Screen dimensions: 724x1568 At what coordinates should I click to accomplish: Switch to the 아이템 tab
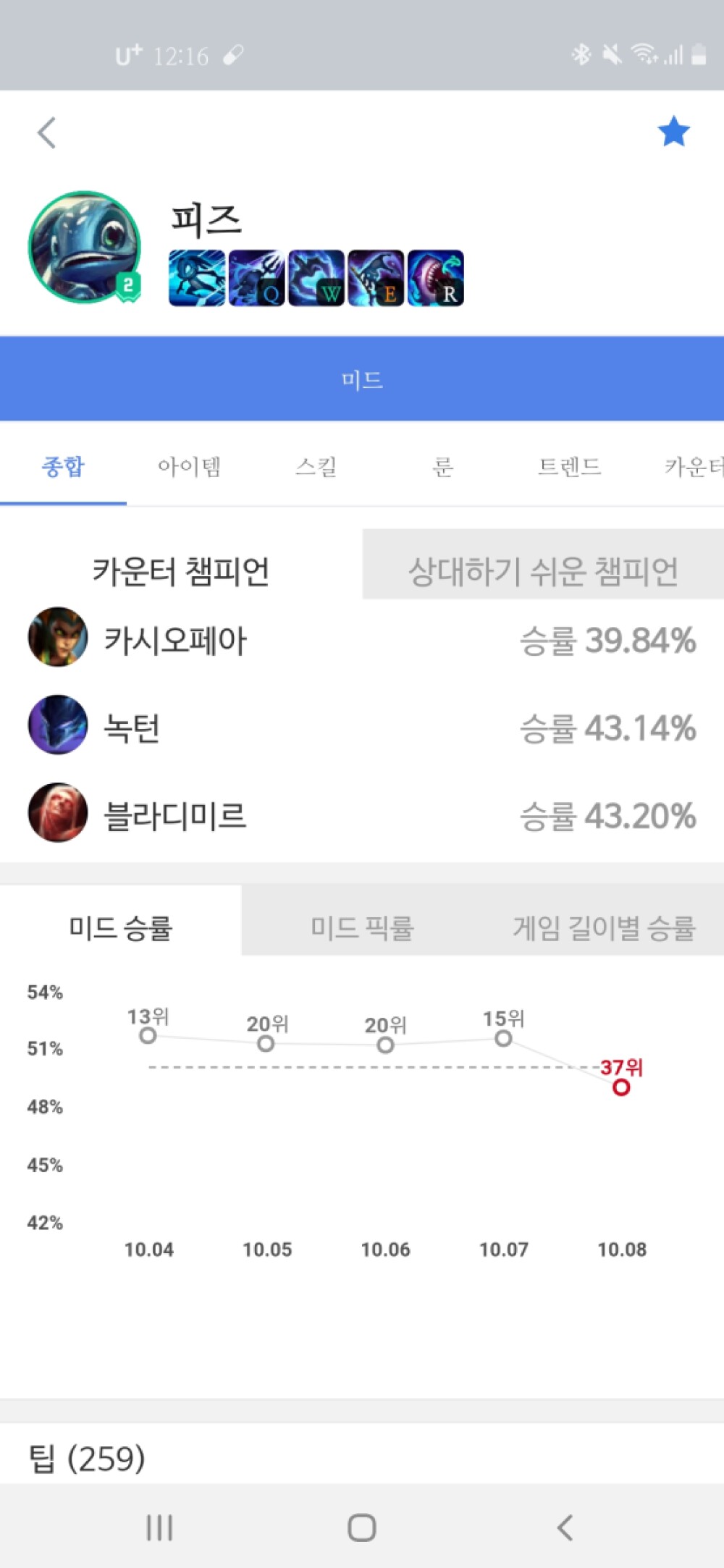coord(189,467)
